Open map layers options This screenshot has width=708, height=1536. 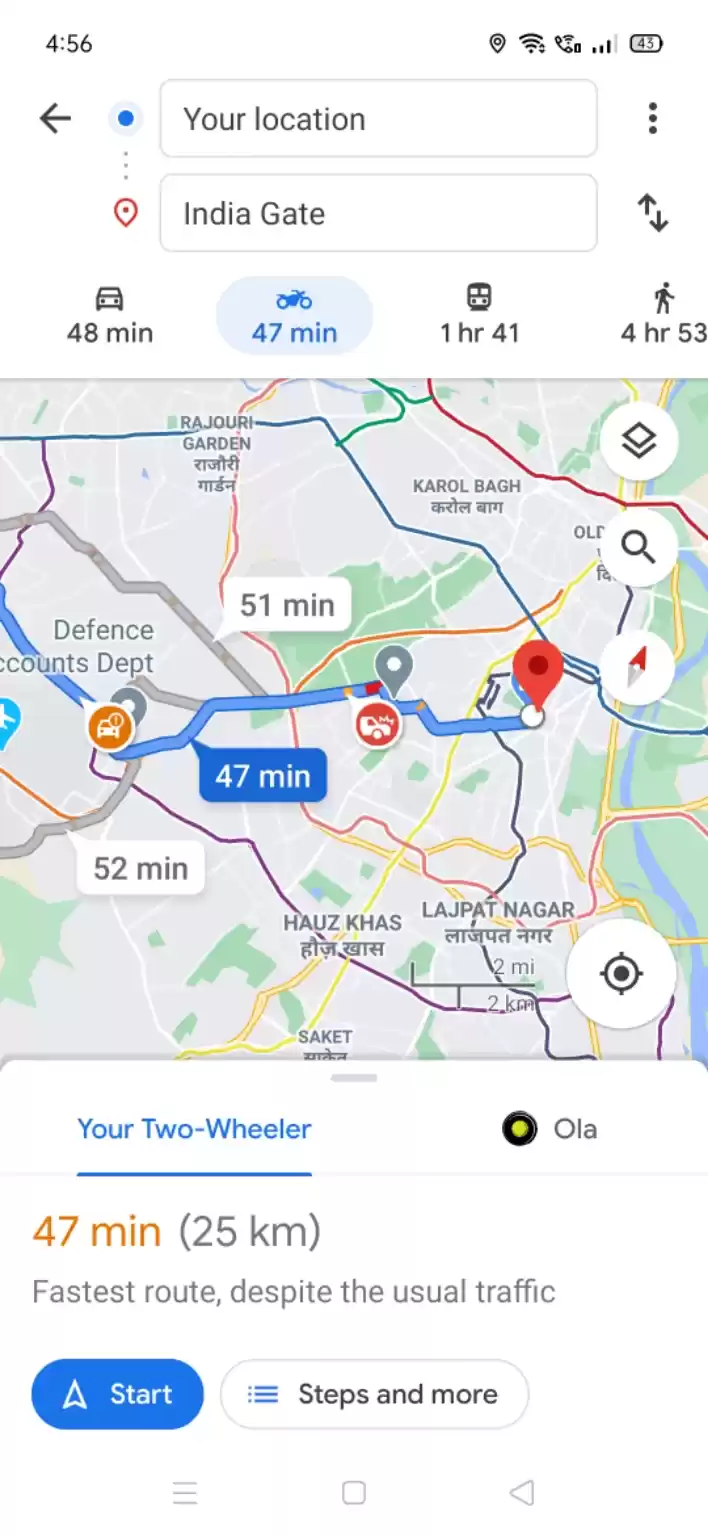[638, 441]
